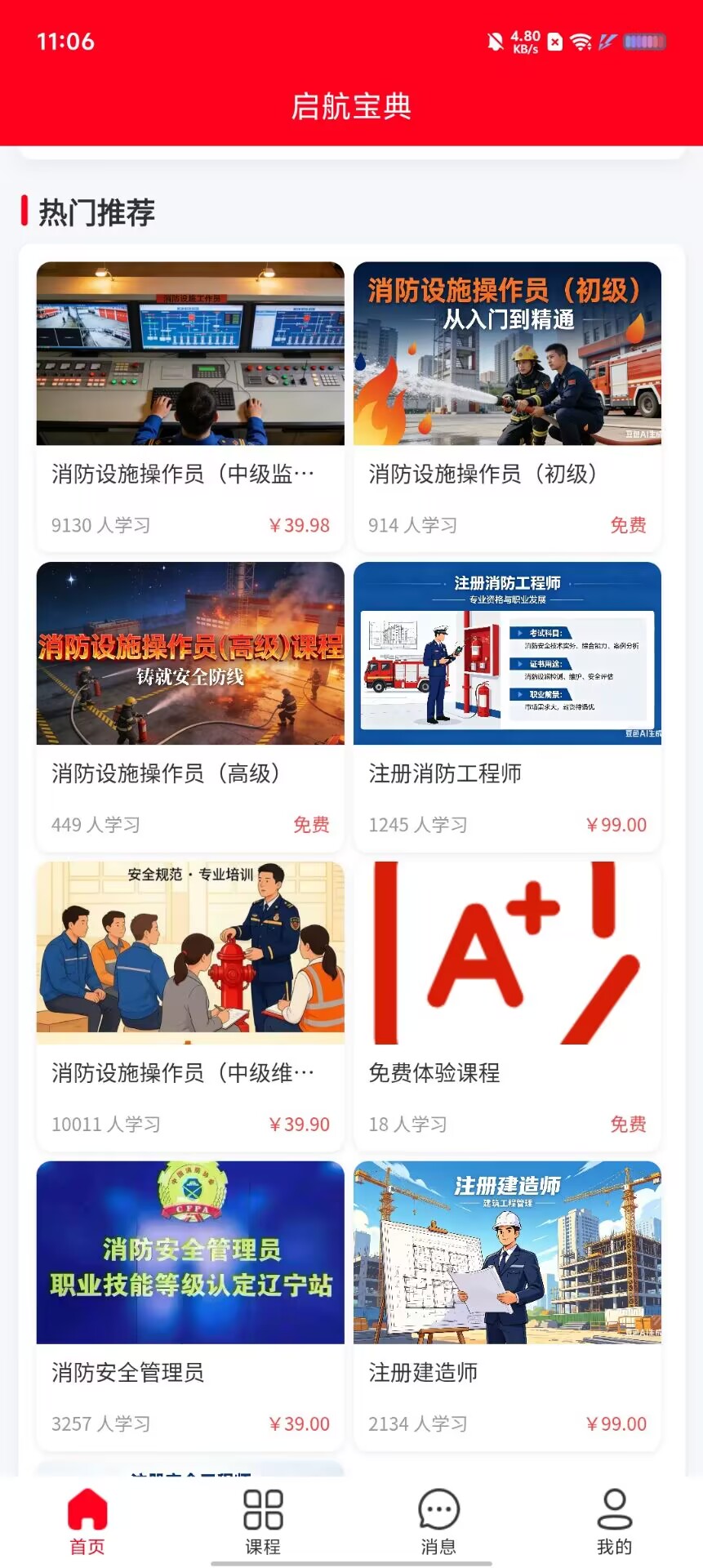Open the 消防安全管理员 course card
Viewport: 703px width, 1568px height.
(190, 1306)
